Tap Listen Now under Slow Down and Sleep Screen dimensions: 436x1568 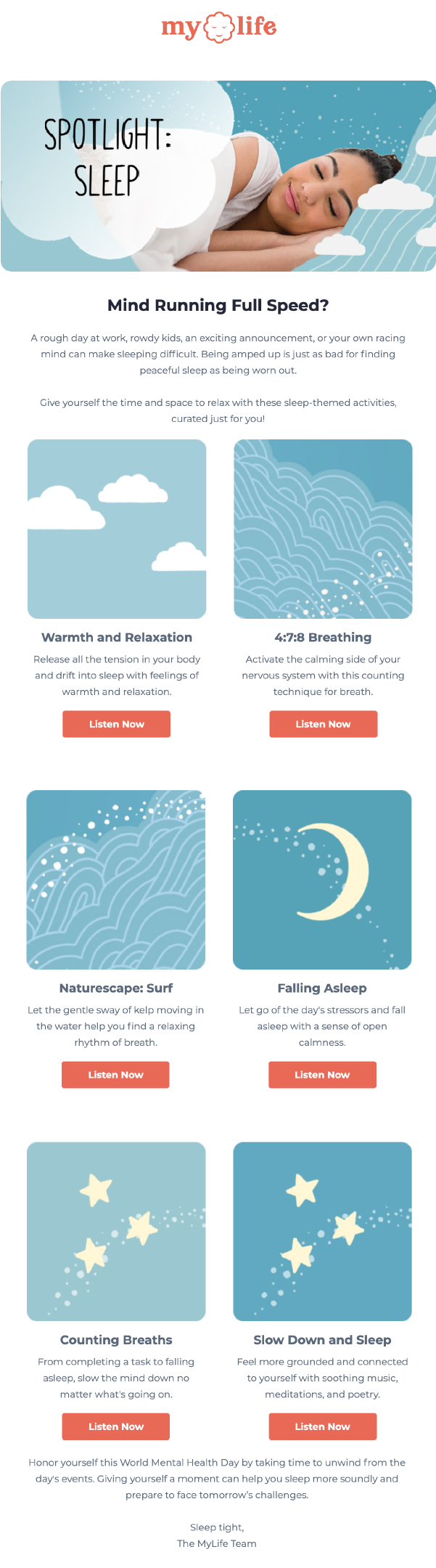[322, 1426]
